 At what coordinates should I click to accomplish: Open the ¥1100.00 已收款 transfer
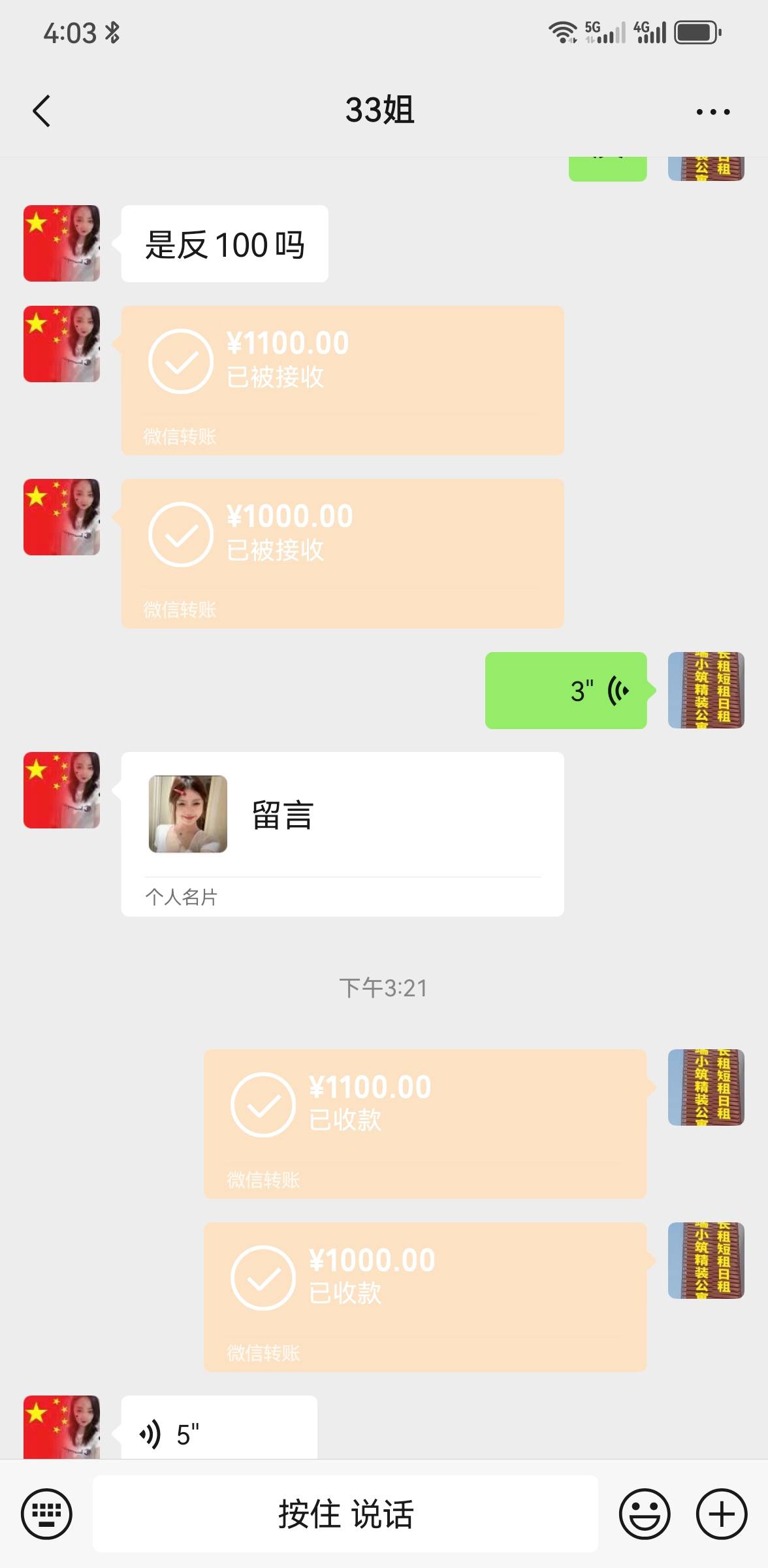coord(424,1123)
